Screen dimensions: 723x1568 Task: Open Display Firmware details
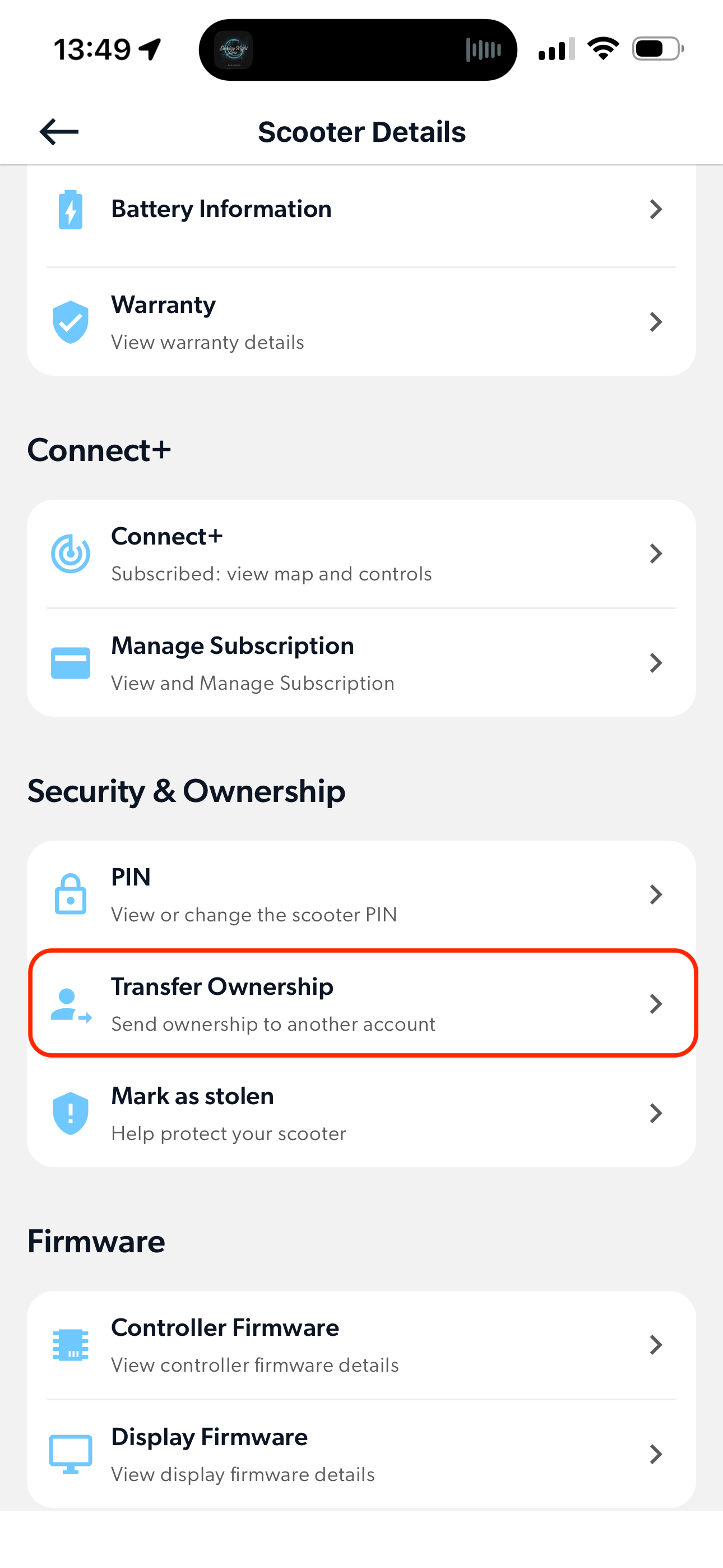(361, 1454)
